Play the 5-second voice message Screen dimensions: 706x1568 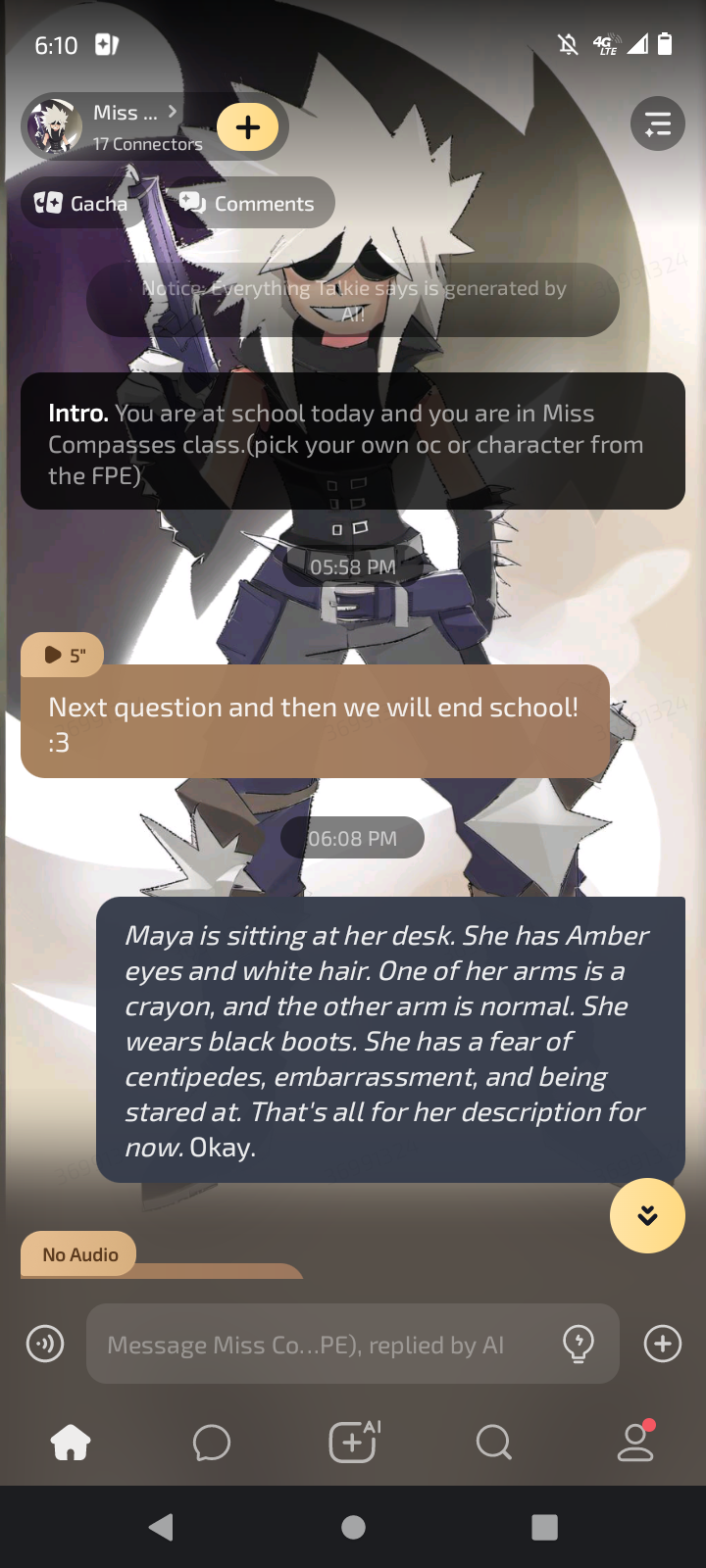[x=63, y=655]
